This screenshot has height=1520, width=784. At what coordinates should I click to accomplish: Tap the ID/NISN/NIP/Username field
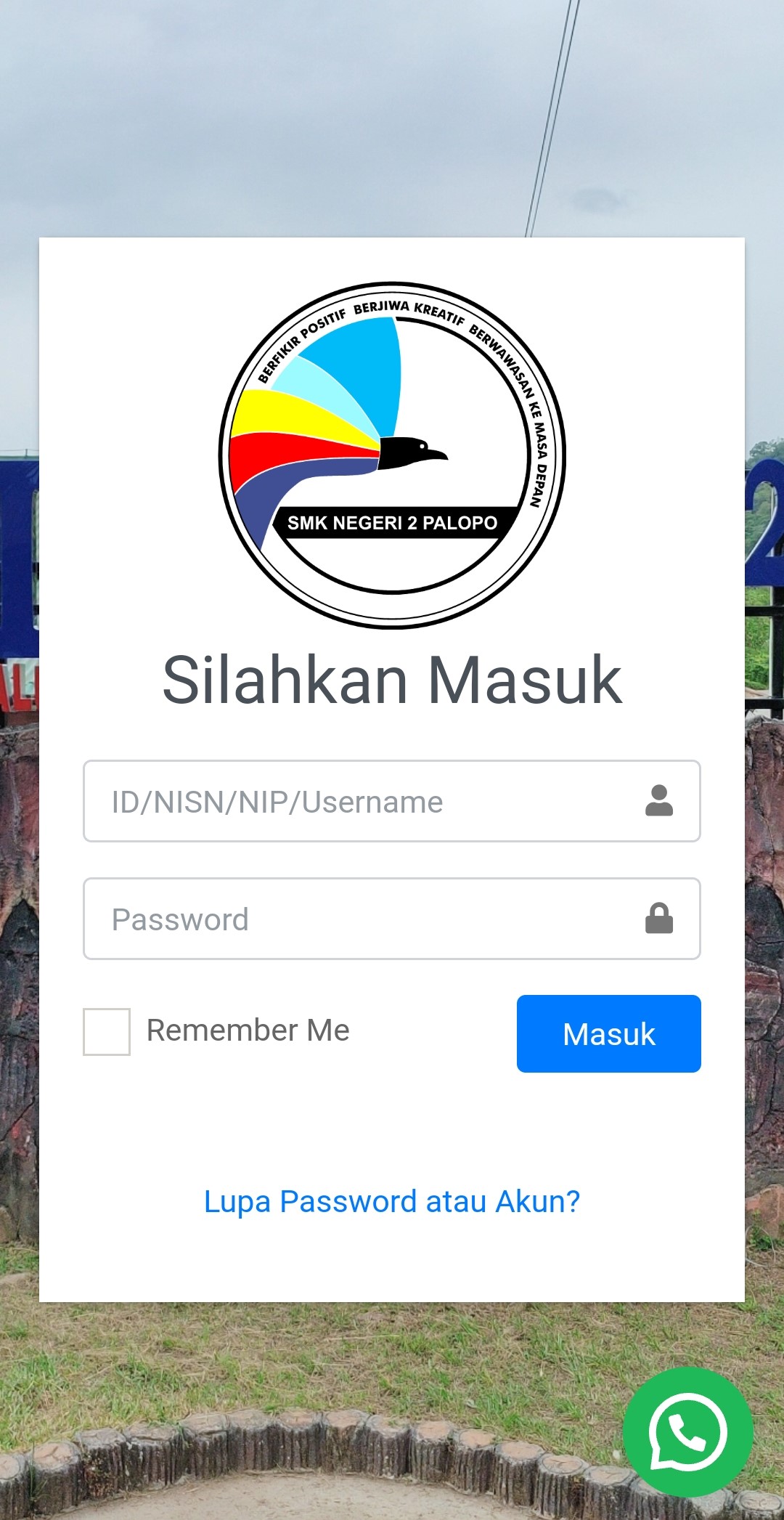click(x=363, y=801)
